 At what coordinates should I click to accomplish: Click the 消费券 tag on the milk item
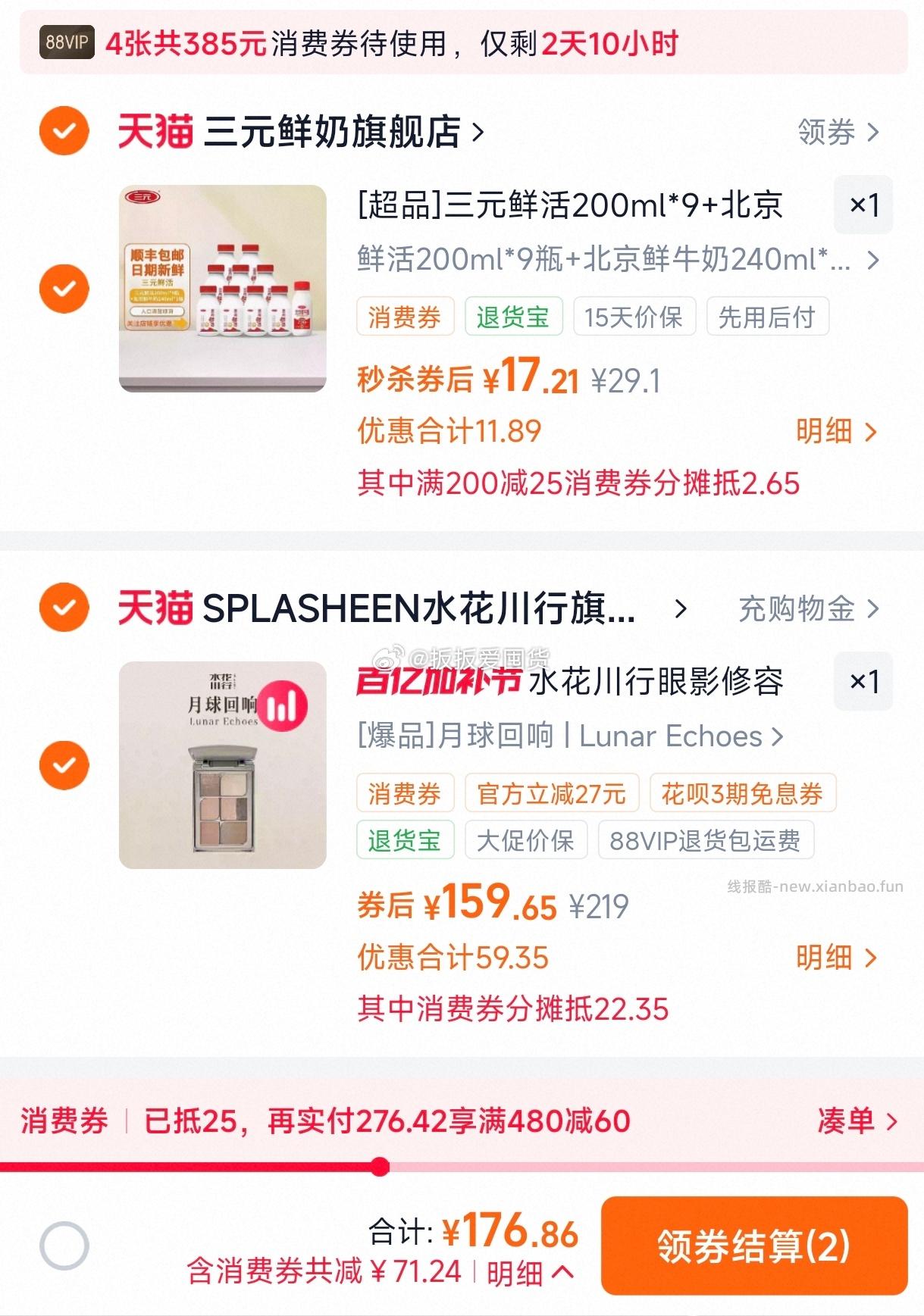coord(405,317)
